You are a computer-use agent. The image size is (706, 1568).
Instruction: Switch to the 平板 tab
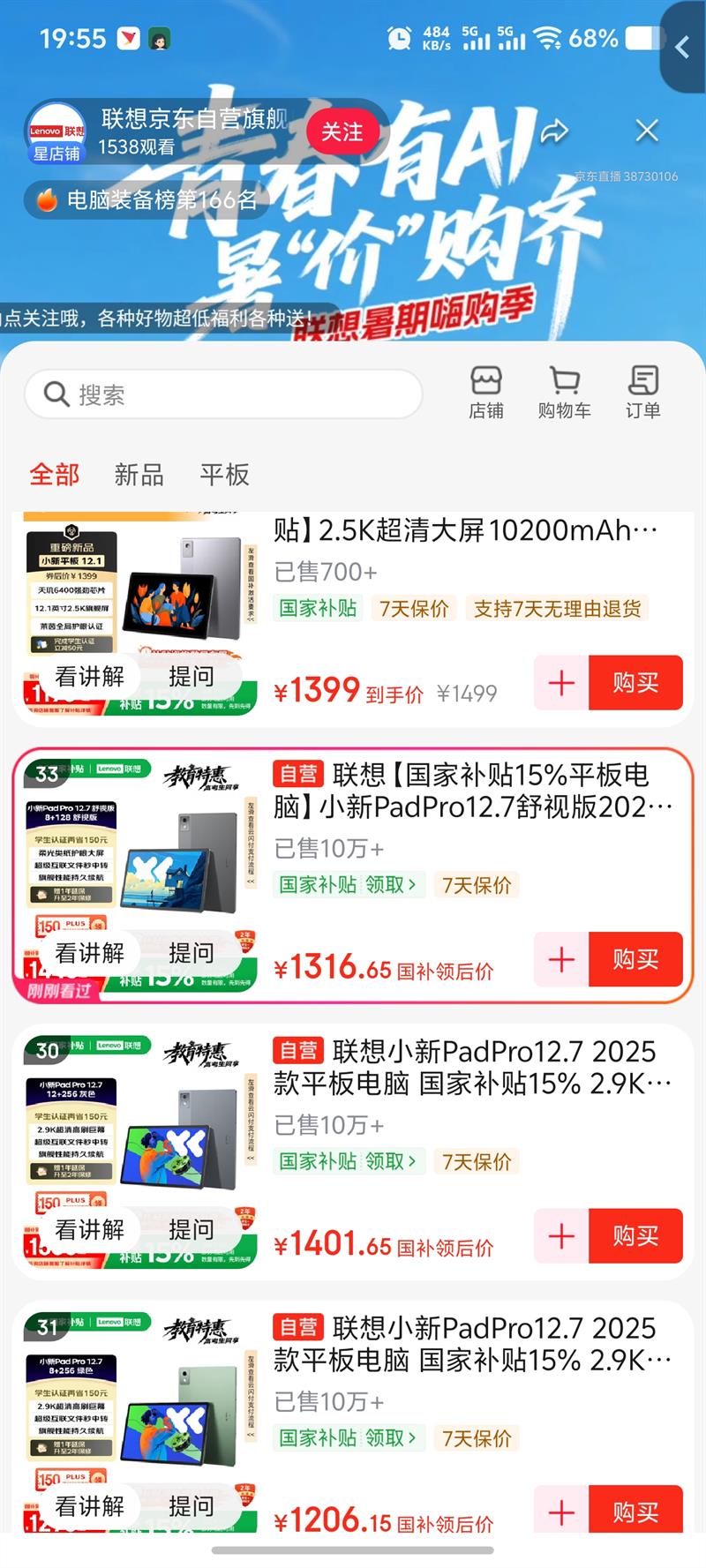point(224,476)
